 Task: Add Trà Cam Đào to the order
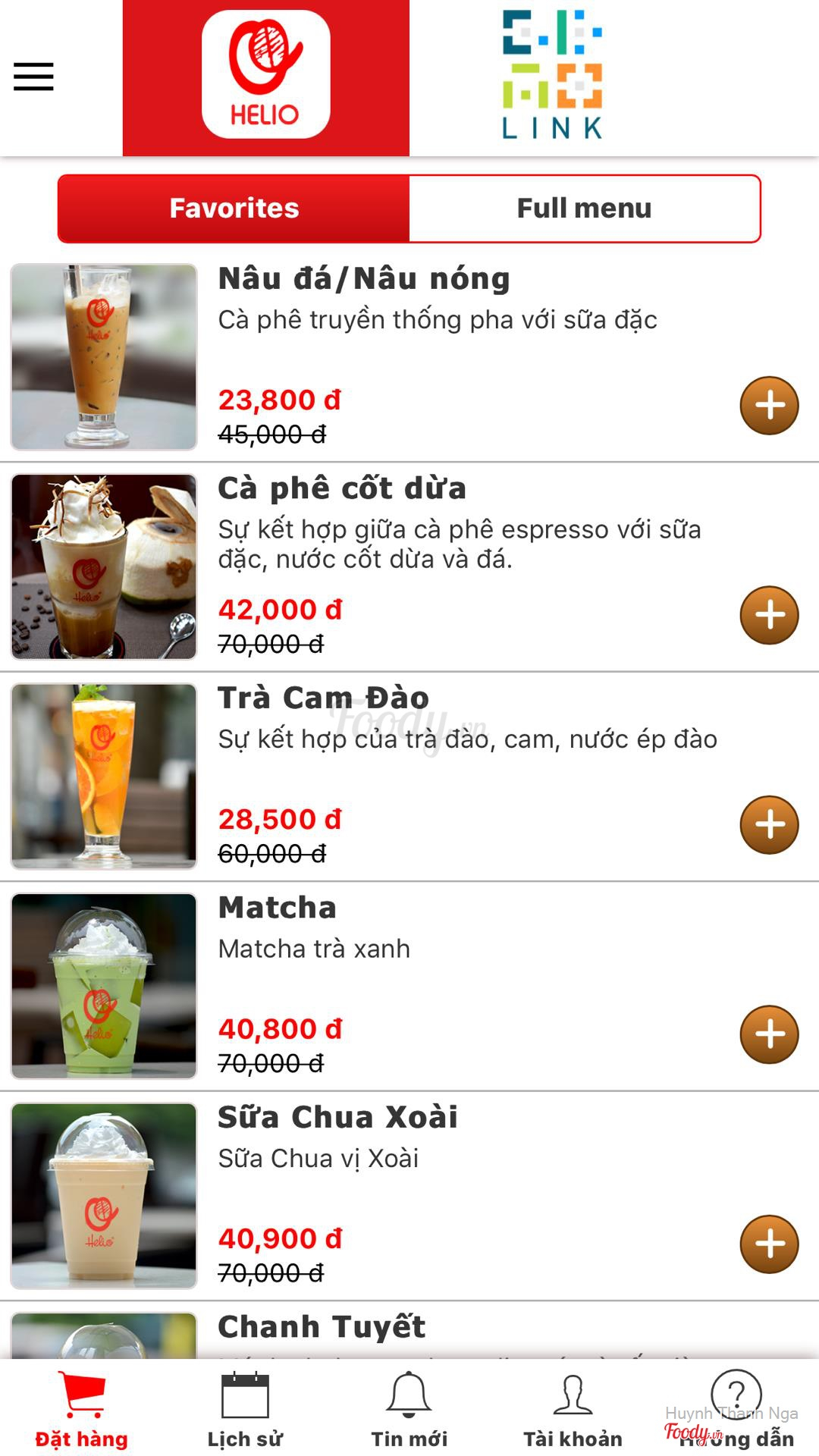(x=769, y=825)
